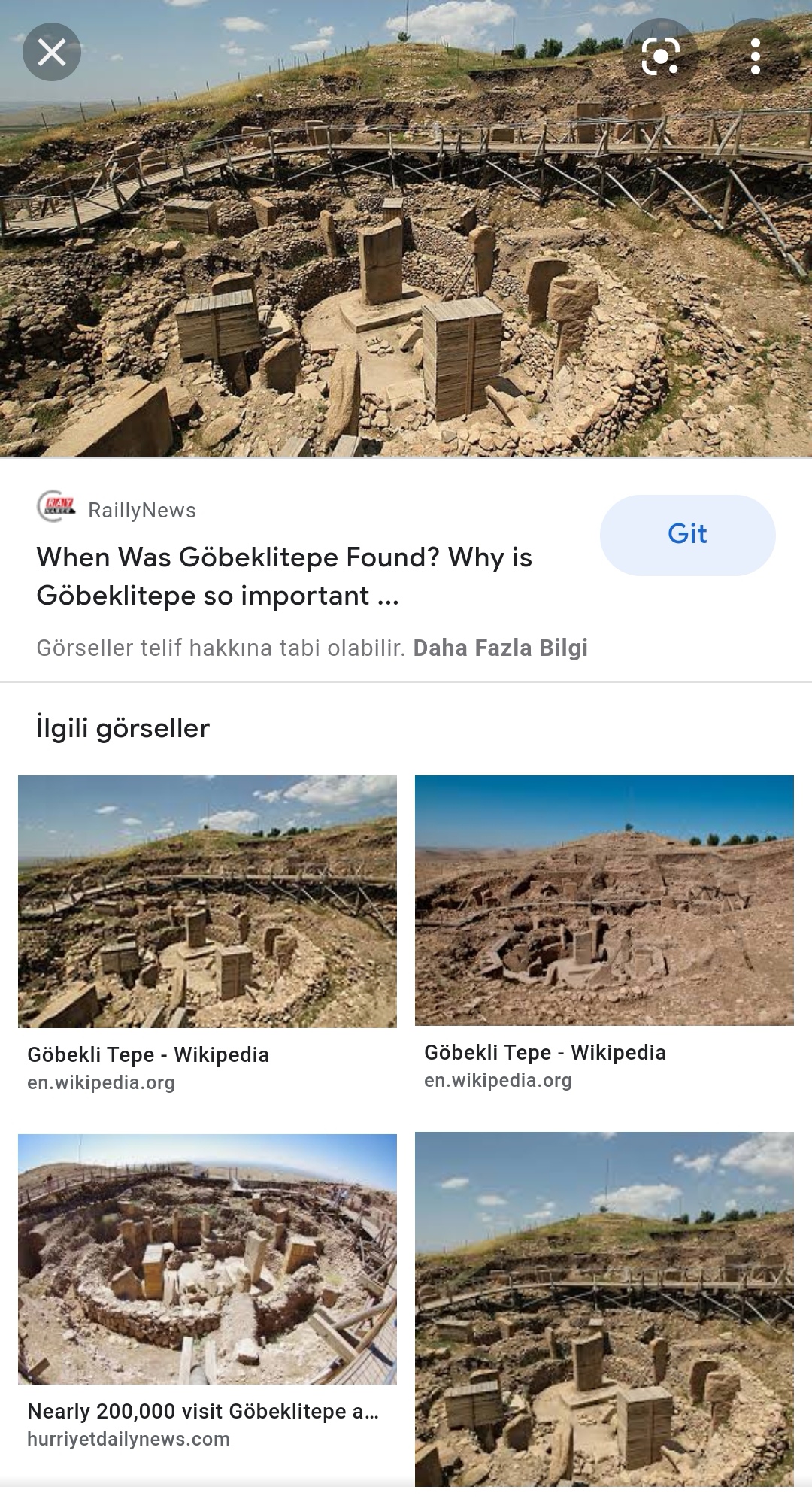
Task: Open the Wikipedia related image with the clear blue sky
Action: [x=604, y=900]
